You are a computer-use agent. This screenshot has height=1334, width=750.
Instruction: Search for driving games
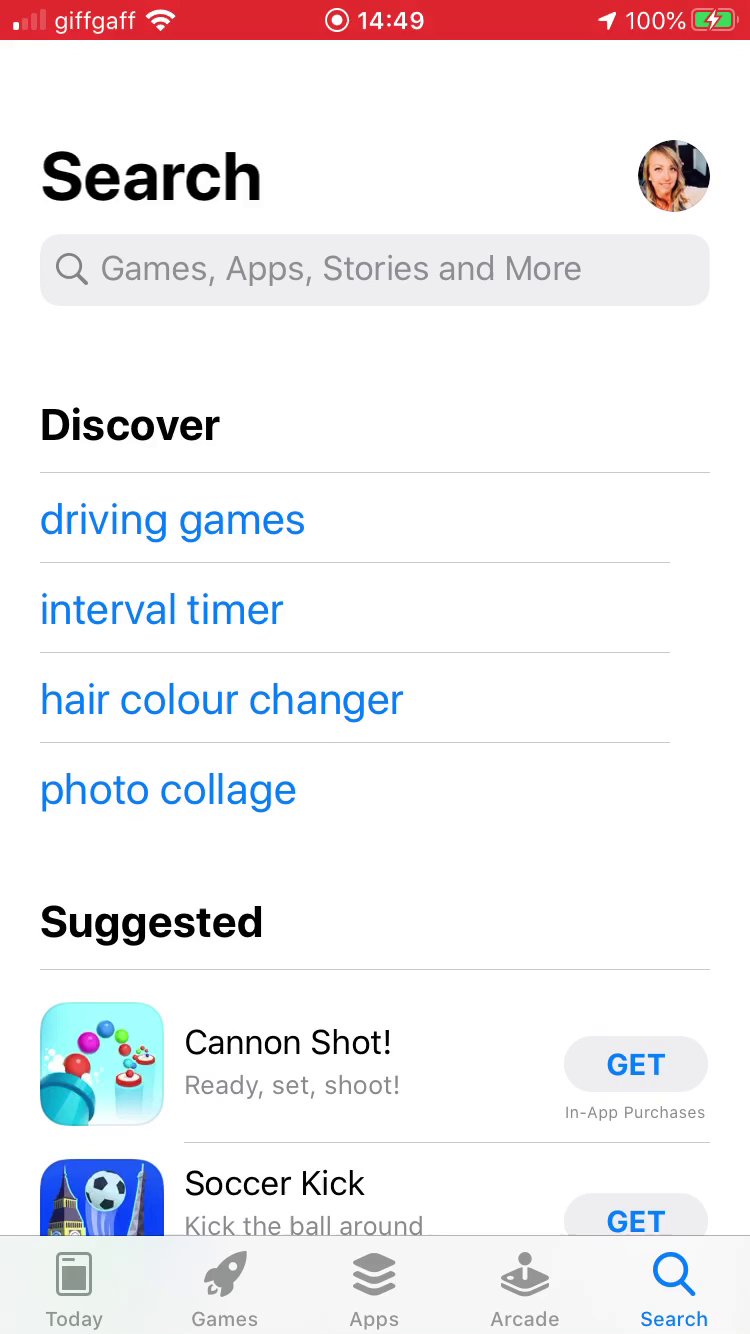(x=172, y=520)
